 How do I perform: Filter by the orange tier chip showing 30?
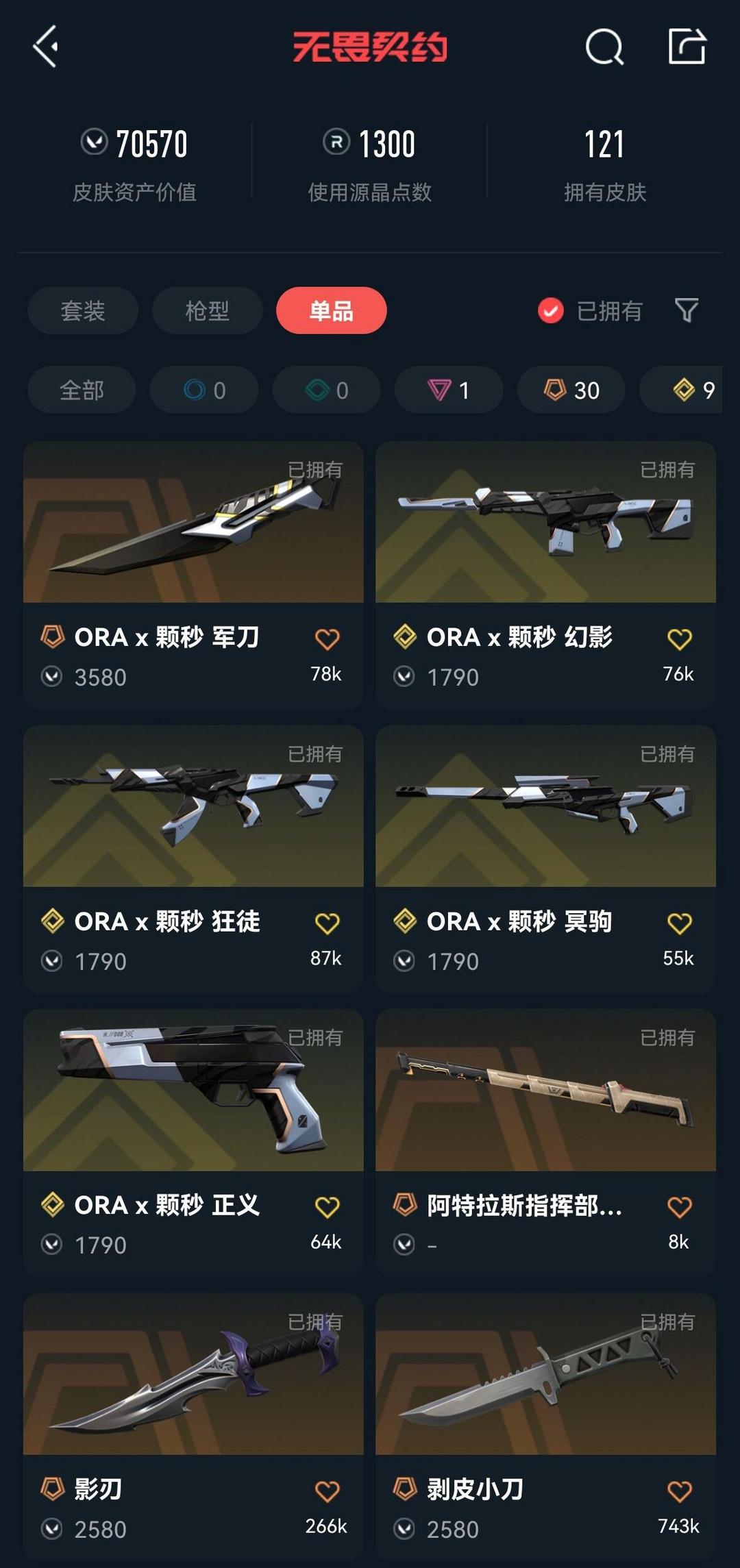[x=571, y=390]
